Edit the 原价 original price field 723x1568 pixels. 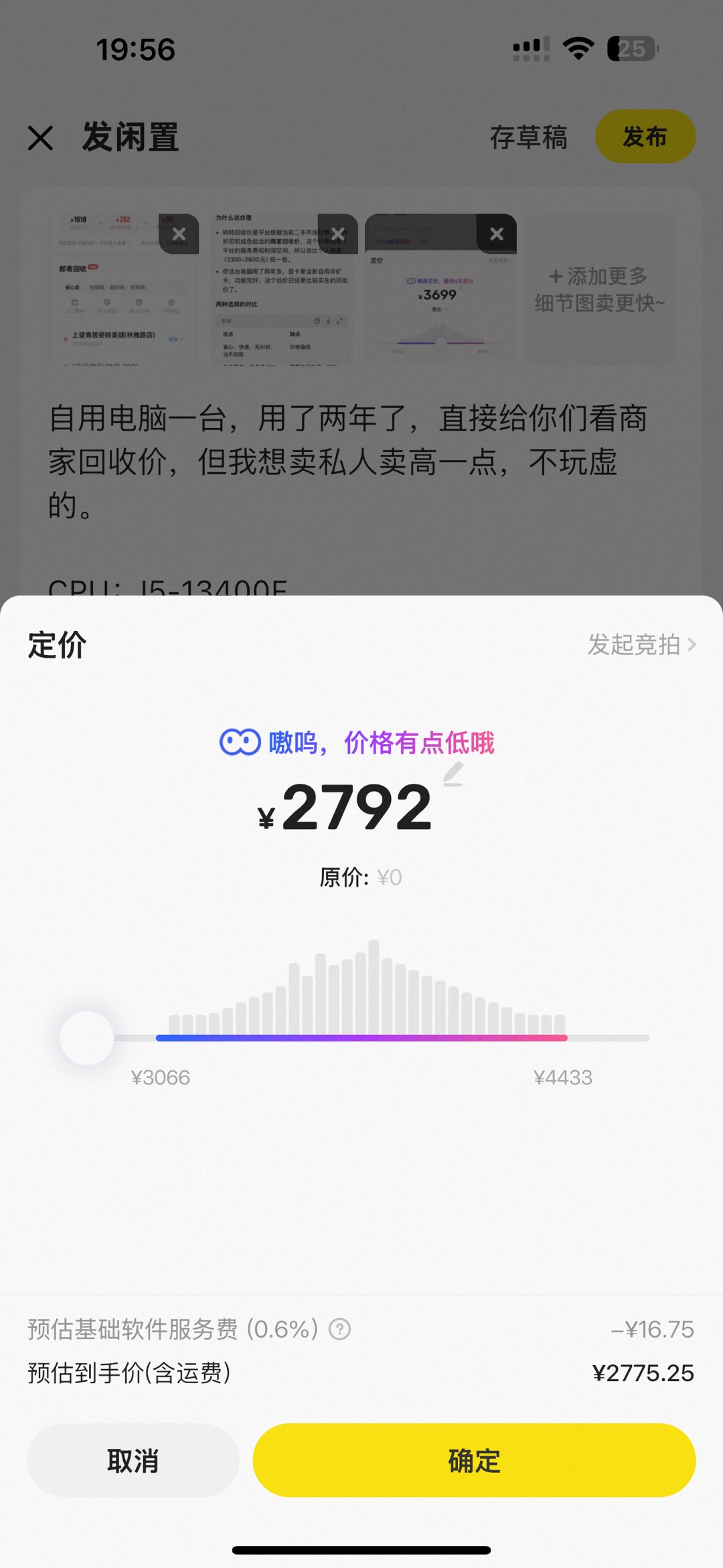click(388, 877)
